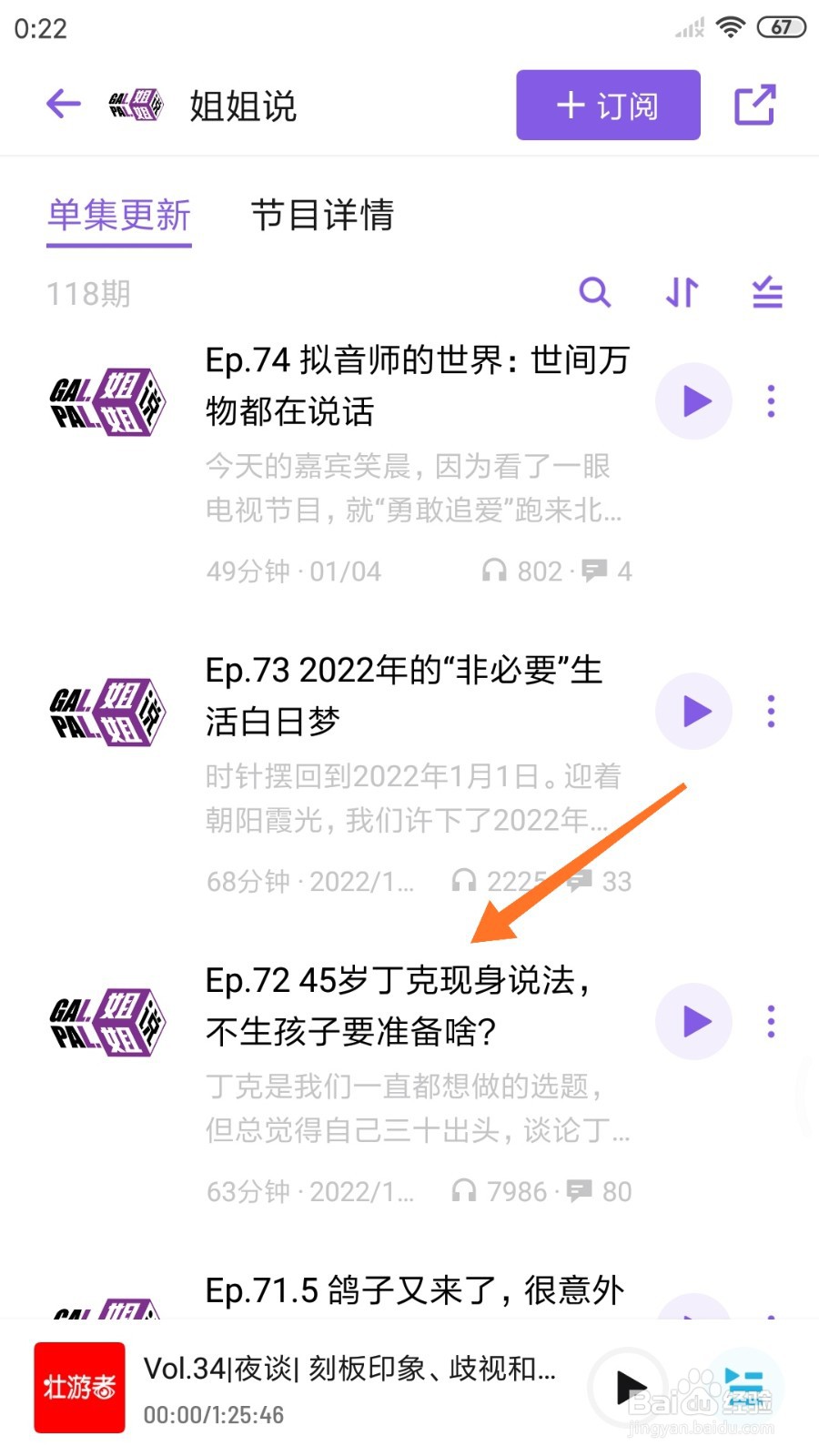Go back using the purple arrow
This screenshot has width=819, height=1456.
(64, 105)
